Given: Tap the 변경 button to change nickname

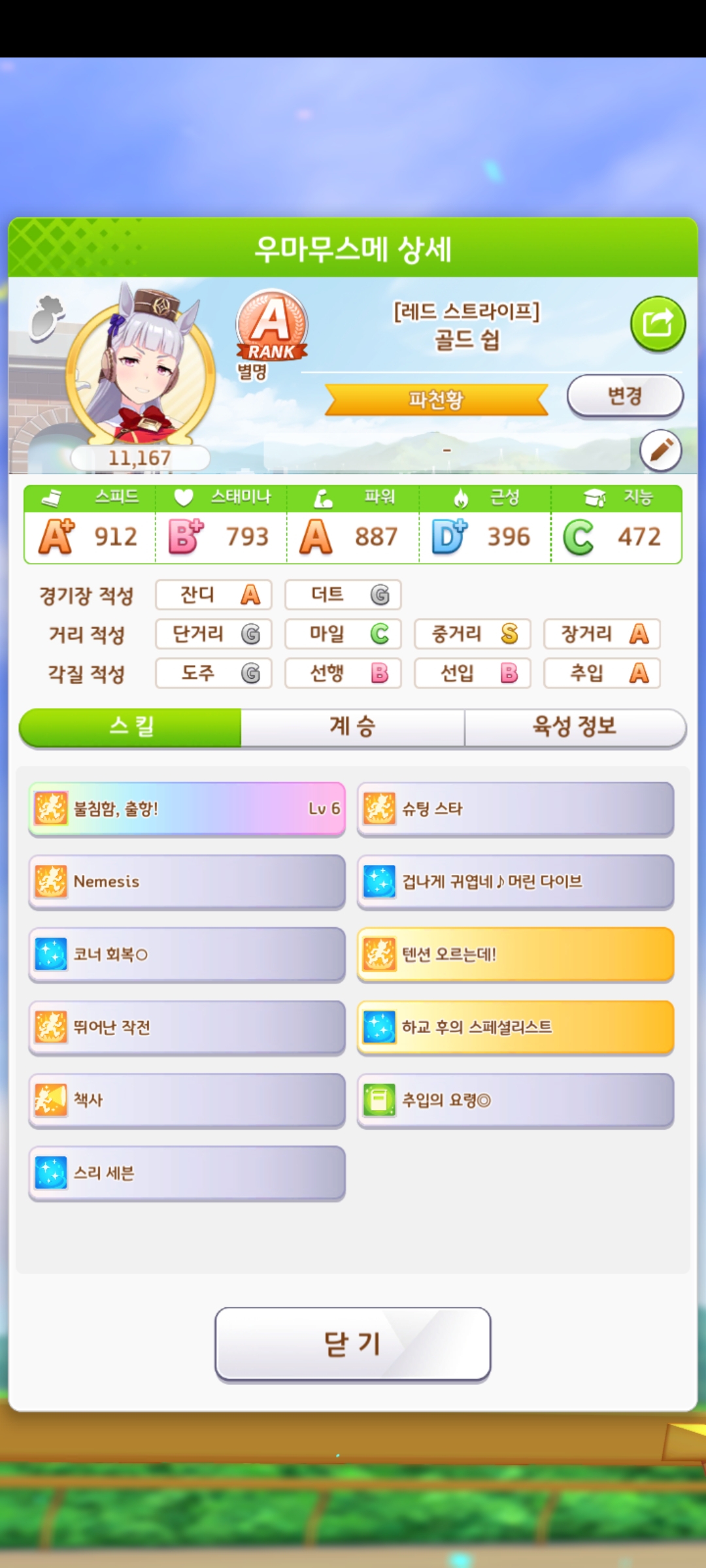Looking at the screenshot, I should click(x=624, y=396).
